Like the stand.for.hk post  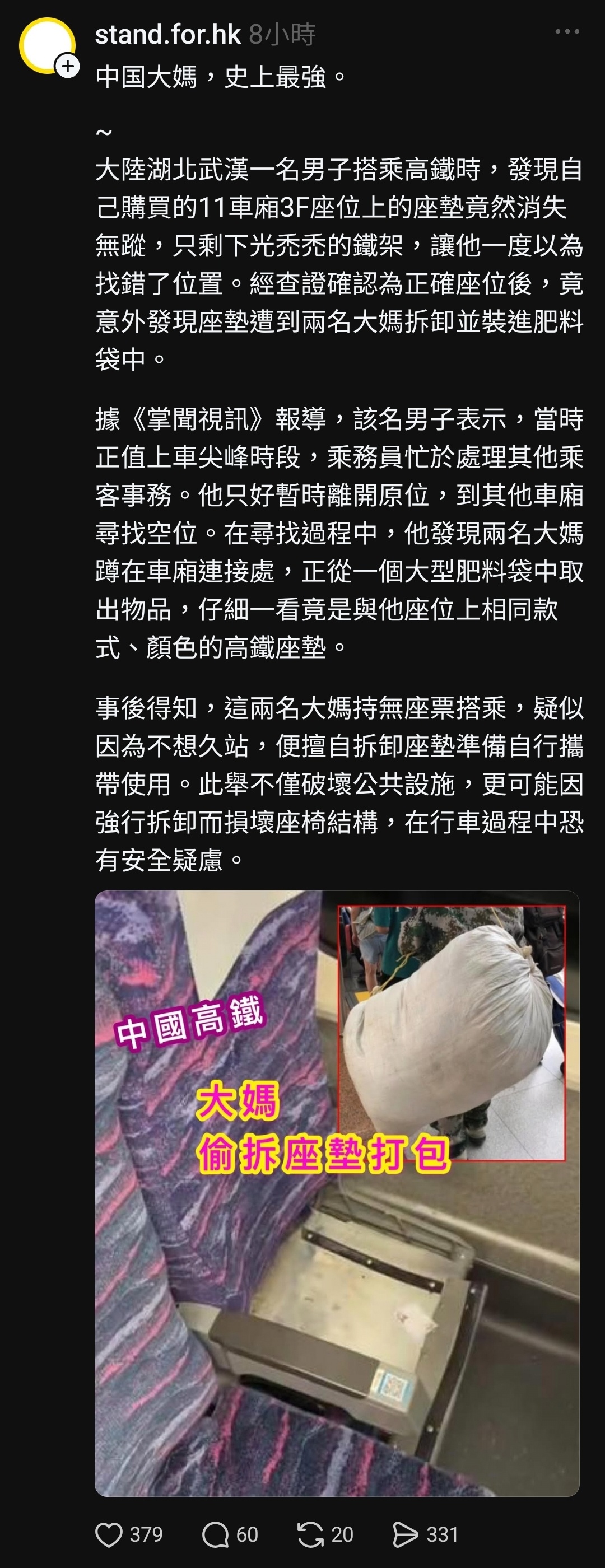110,1534
